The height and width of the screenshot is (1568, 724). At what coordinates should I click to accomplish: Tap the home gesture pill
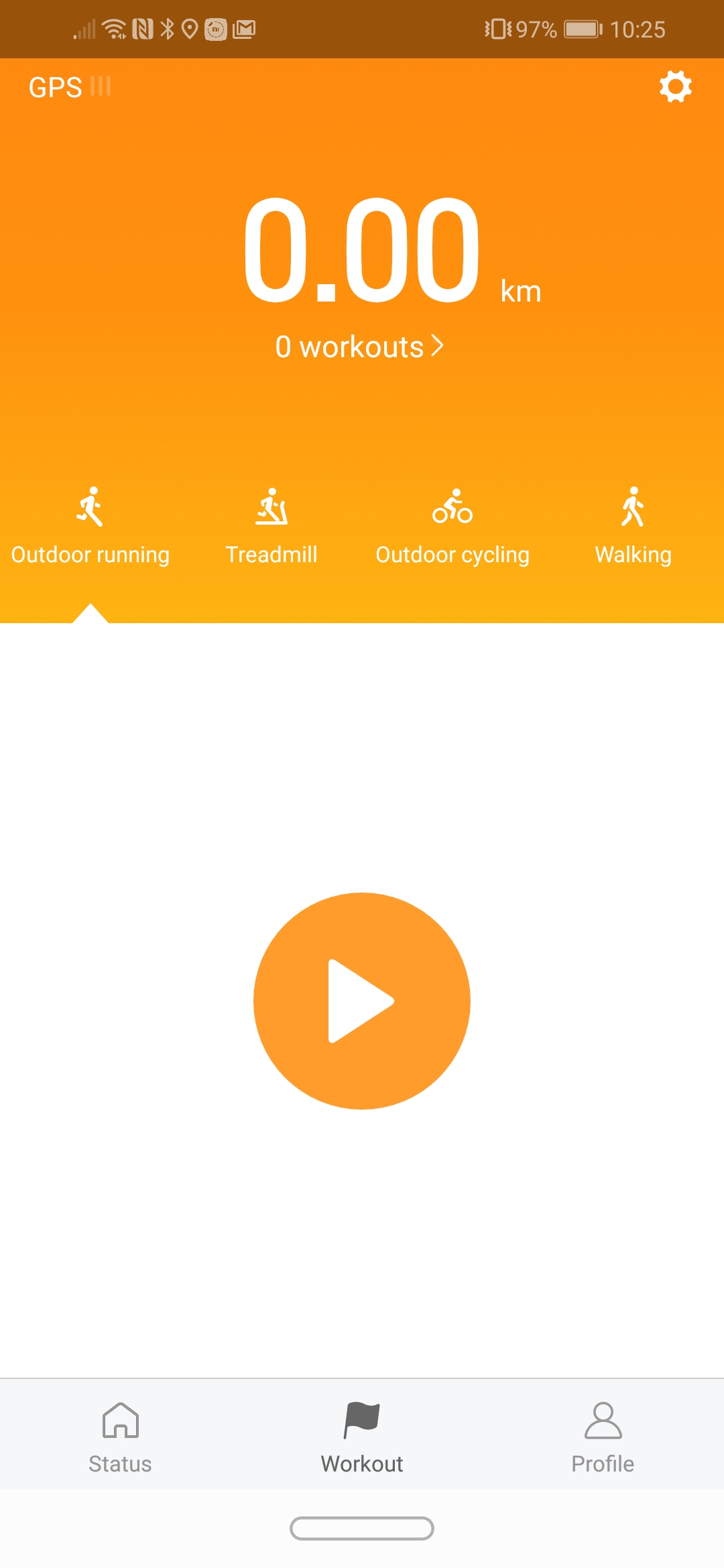[x=362, y=1528]
